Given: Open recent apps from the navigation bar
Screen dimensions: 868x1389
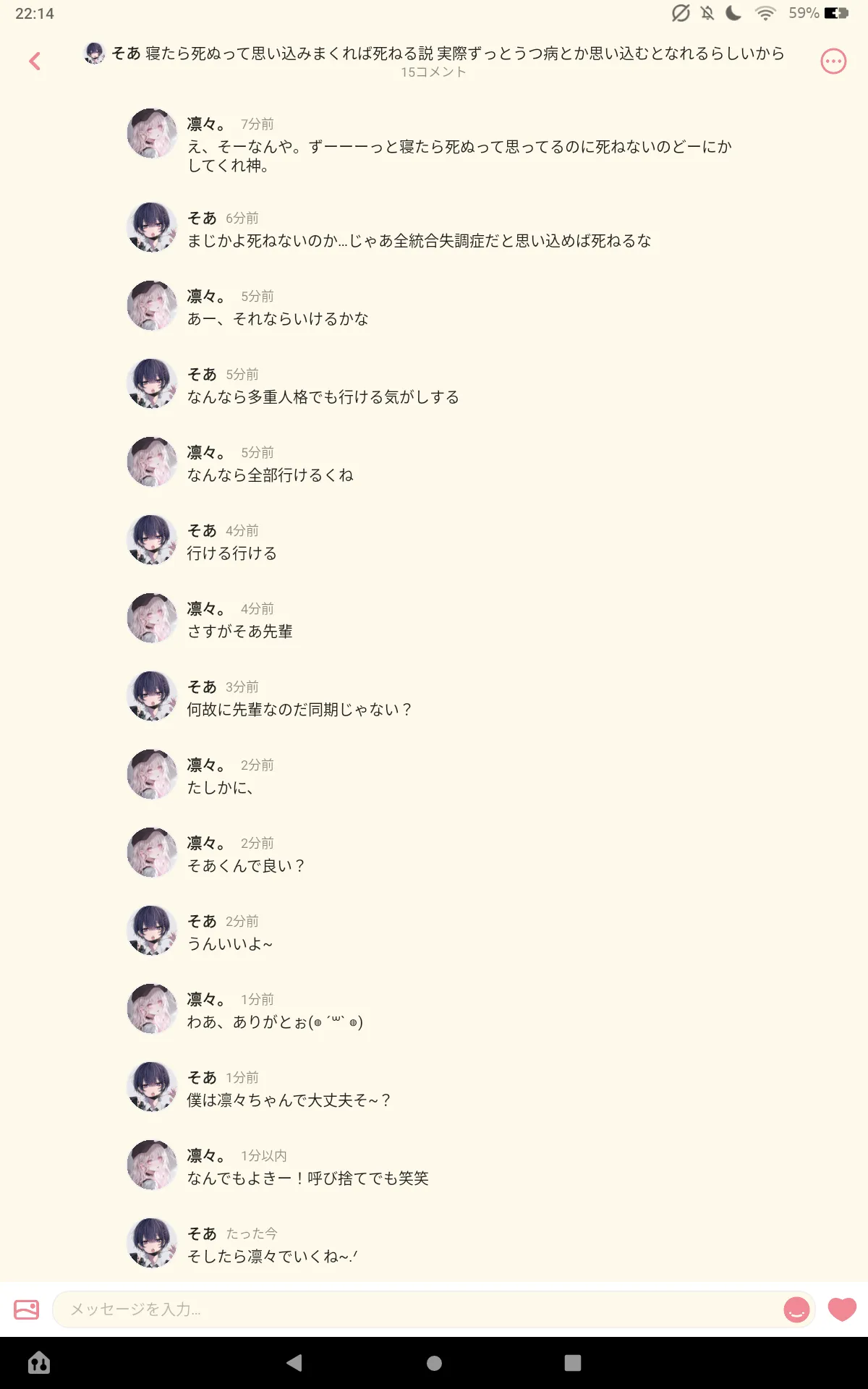Looking at the screenshot, I should 573,1363.
